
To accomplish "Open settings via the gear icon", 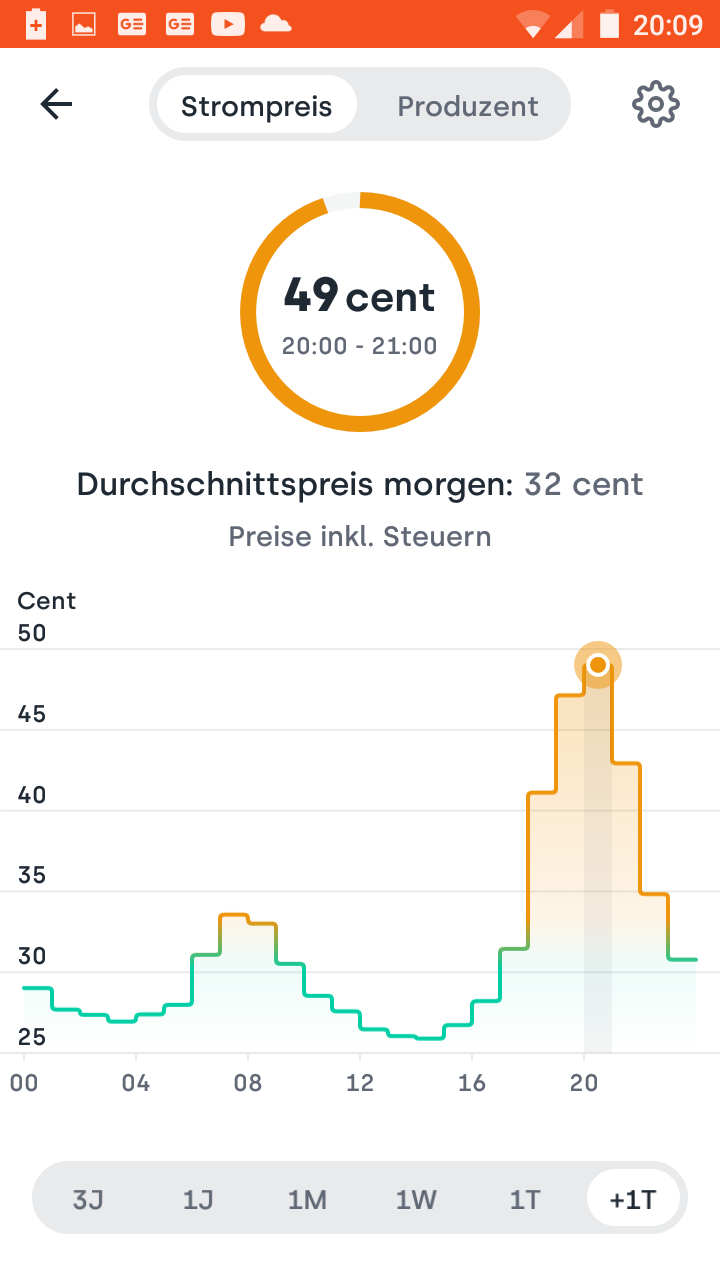I will [656, 104].
